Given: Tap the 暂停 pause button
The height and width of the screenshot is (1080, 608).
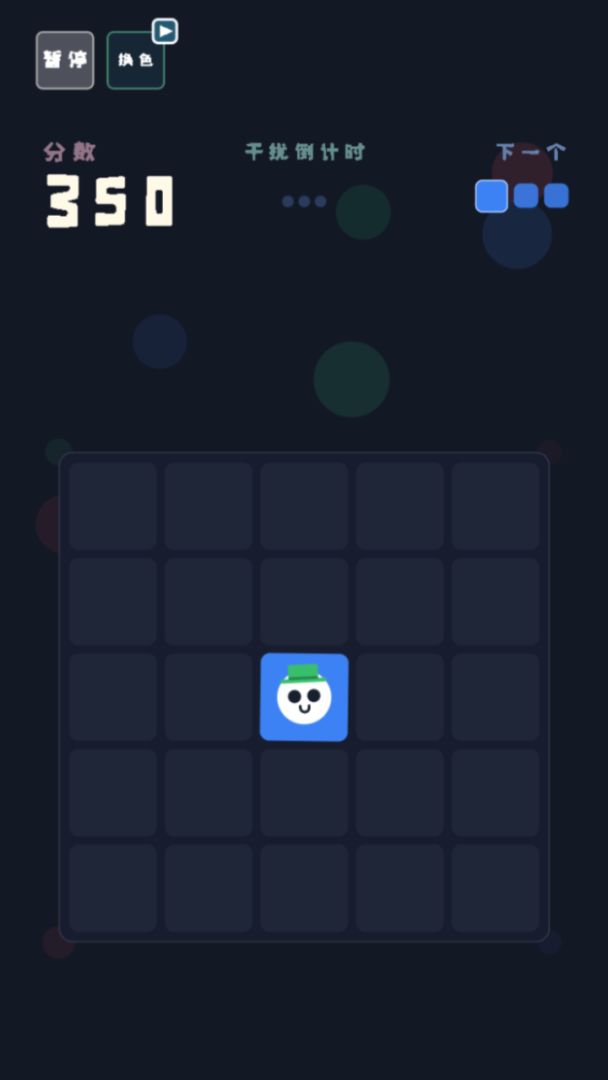Looking at the screenshot, I should (x=65, y=60).
